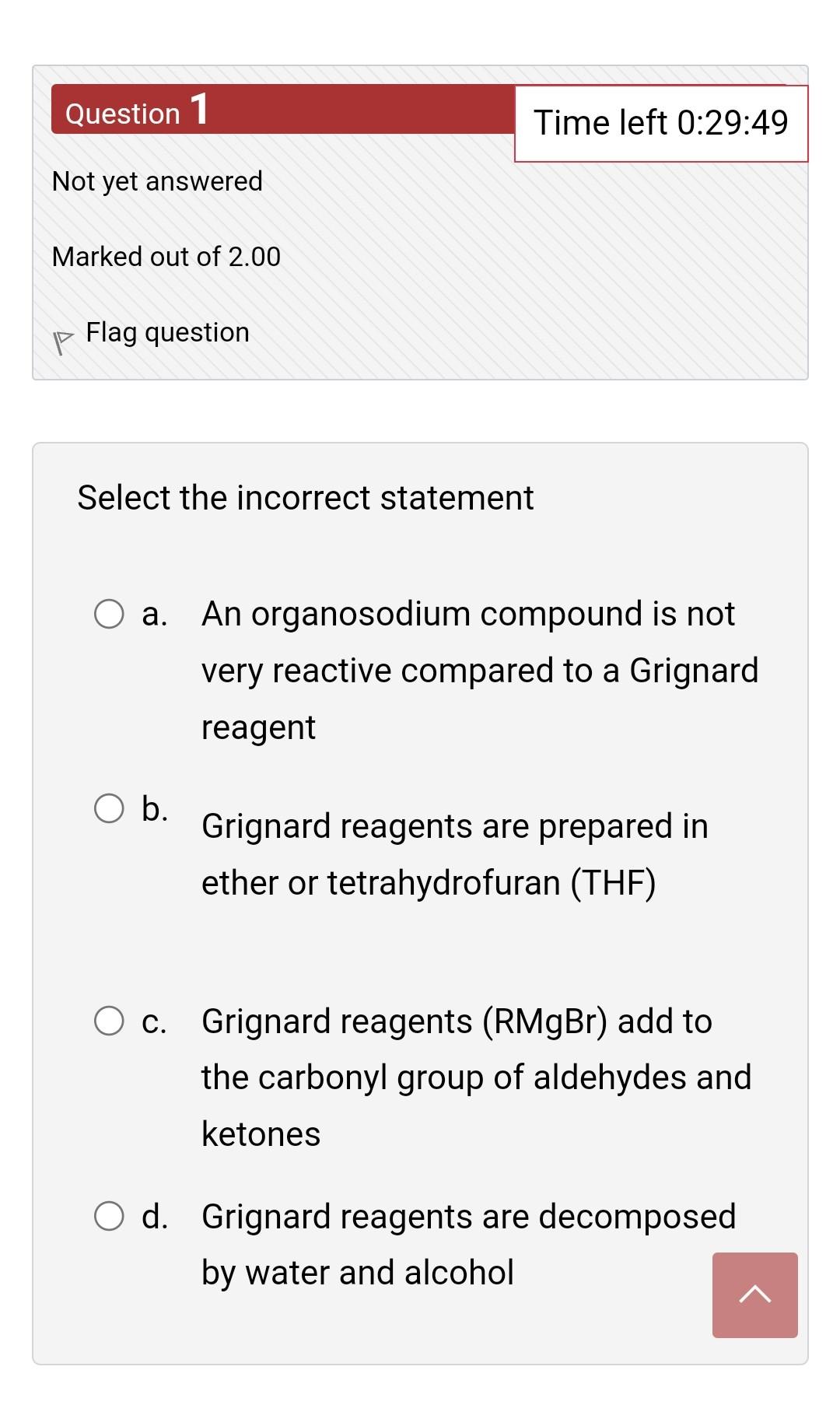Choose option b about ether or THF
840x1419 pixels.
pyautogui.click(x=109, y=809)
